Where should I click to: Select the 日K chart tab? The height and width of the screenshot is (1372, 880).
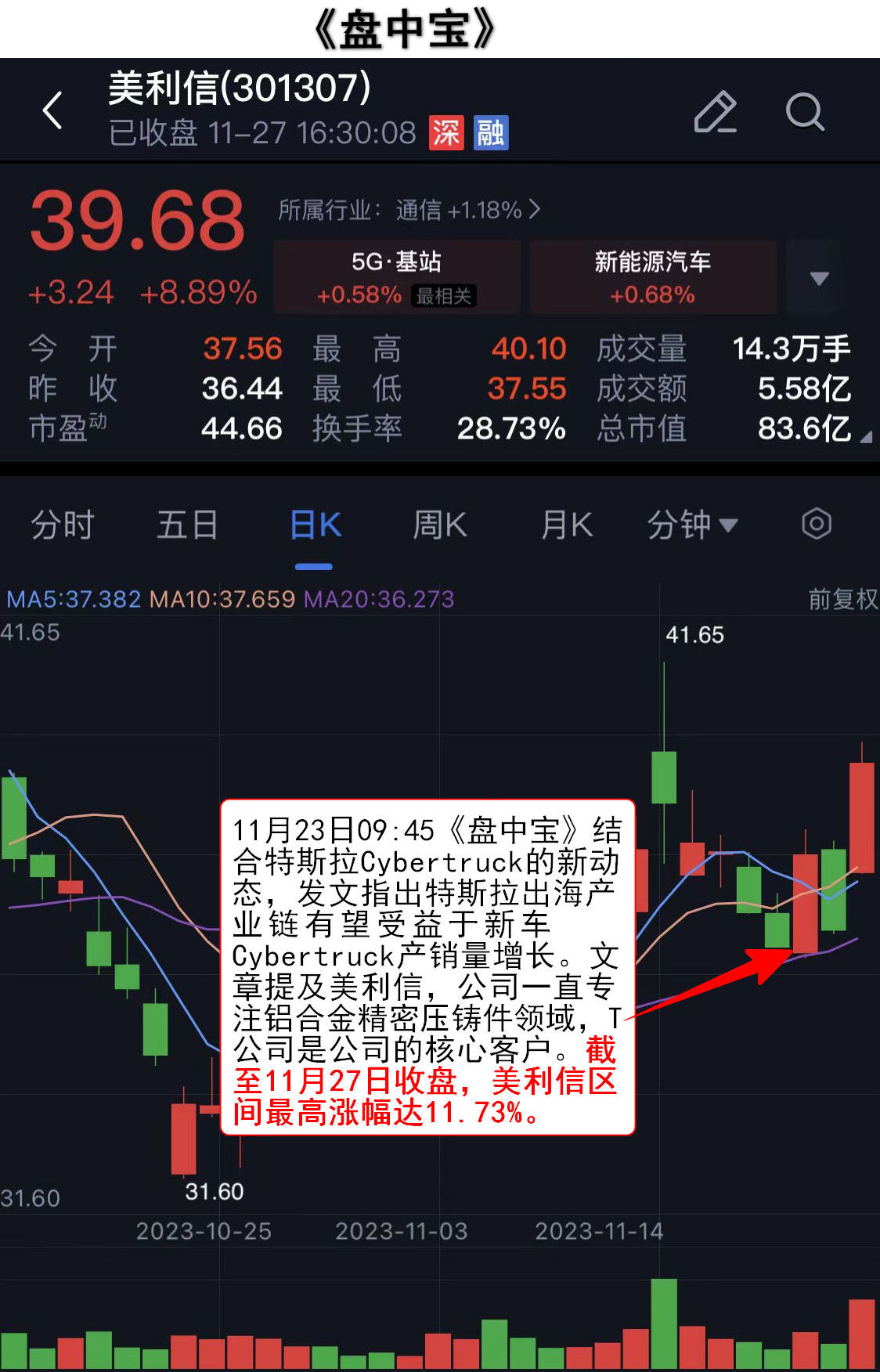pos(315,525)
